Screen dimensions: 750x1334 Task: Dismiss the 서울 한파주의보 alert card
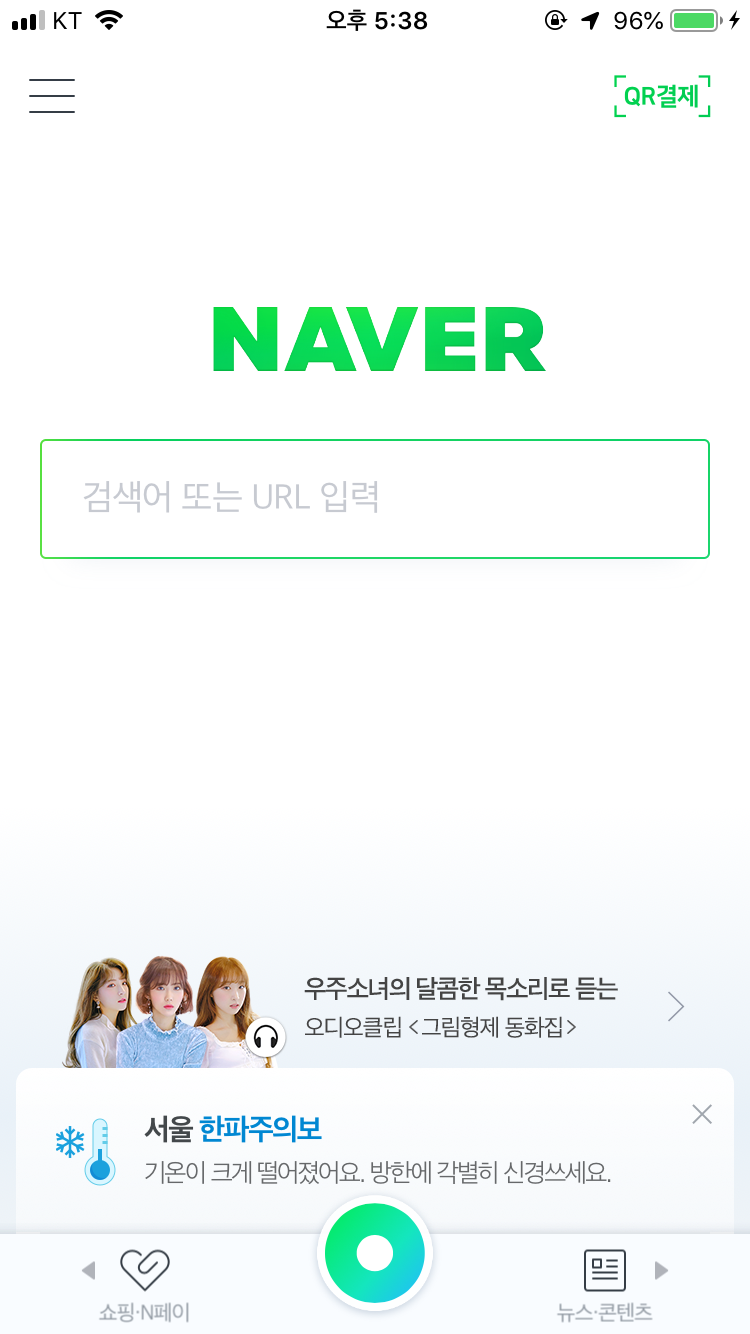click(702, 1114)
